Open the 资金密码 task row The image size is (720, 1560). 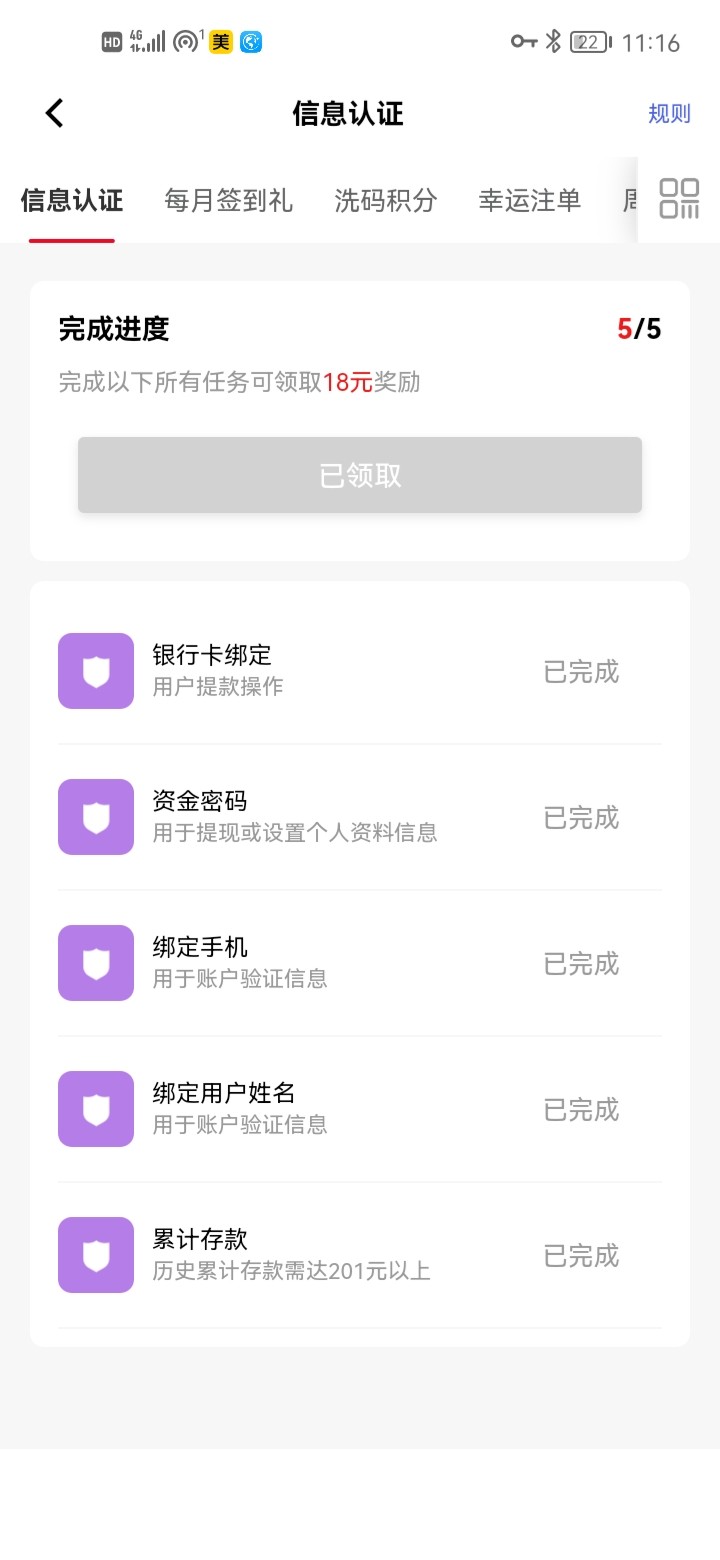[360, 817]
